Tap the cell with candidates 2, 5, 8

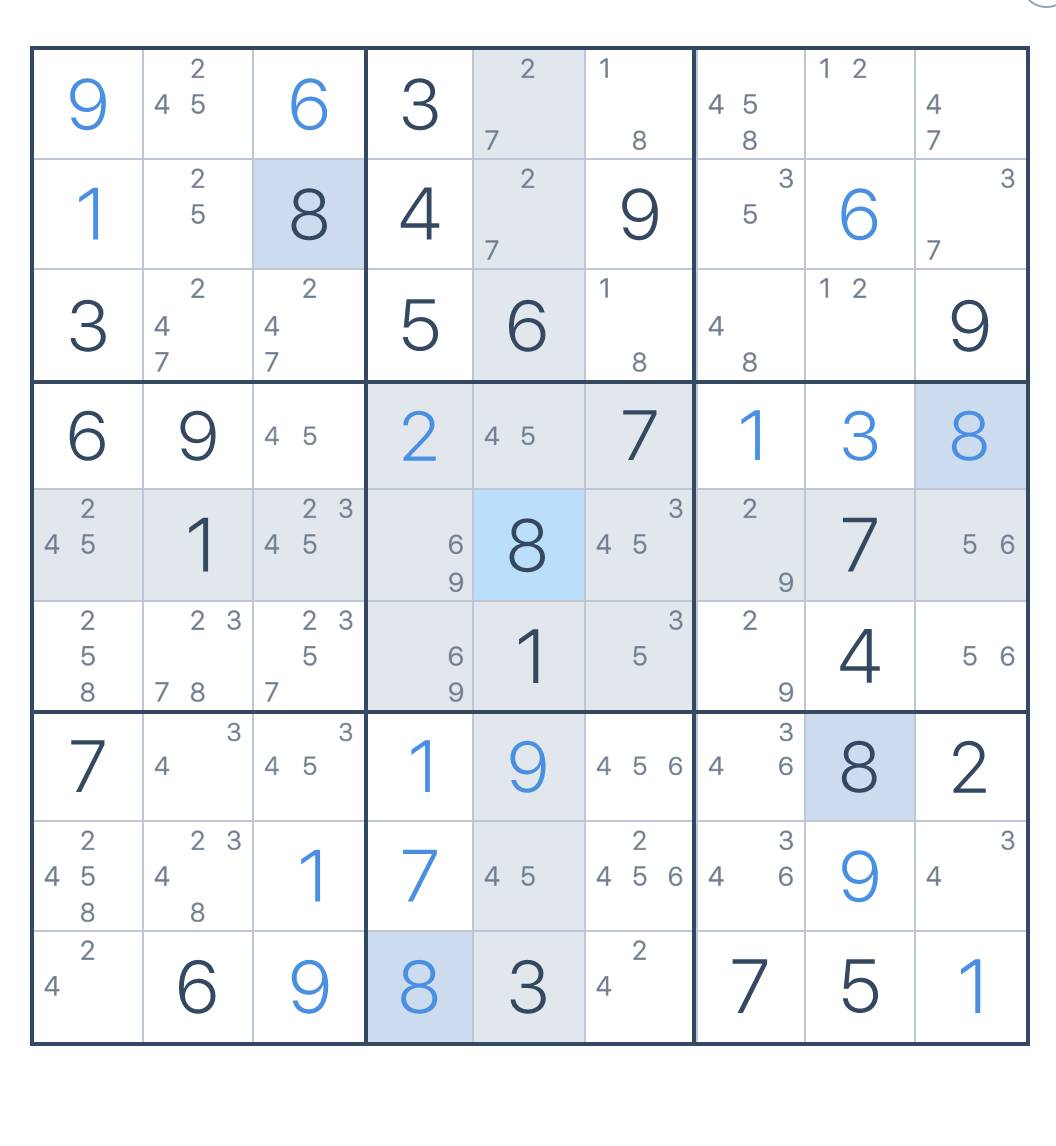[87, 656]
